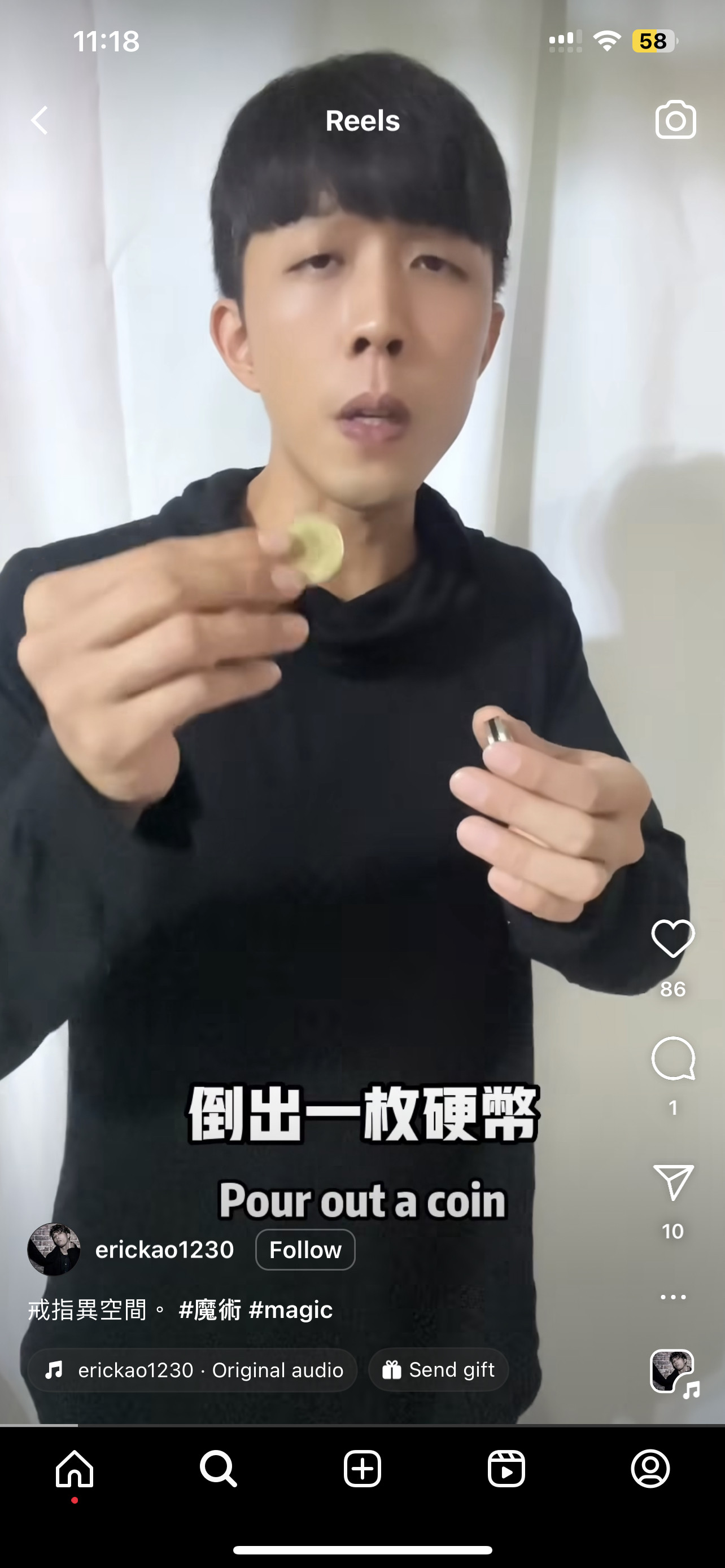Like this reel with the heart icon

672,938
